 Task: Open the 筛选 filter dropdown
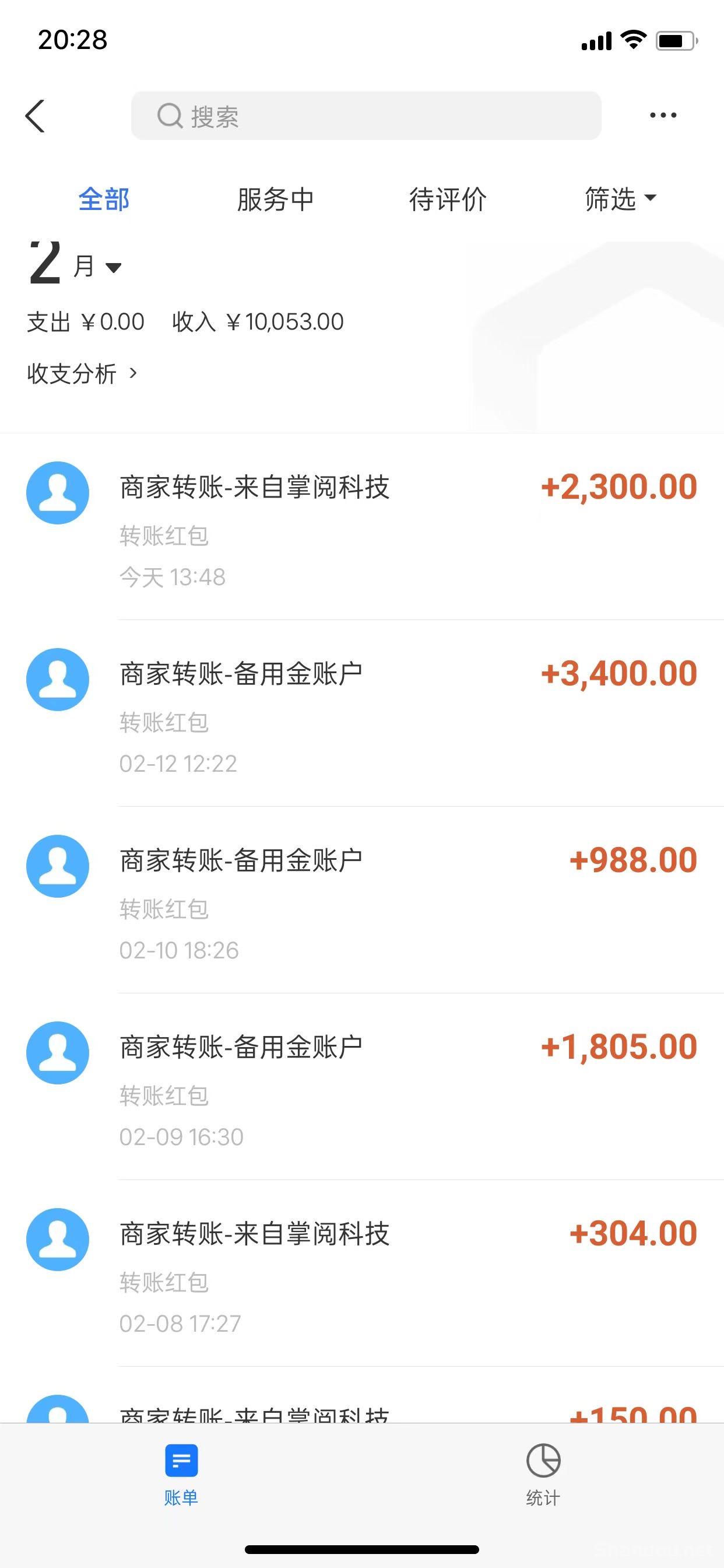coord(621,199)
